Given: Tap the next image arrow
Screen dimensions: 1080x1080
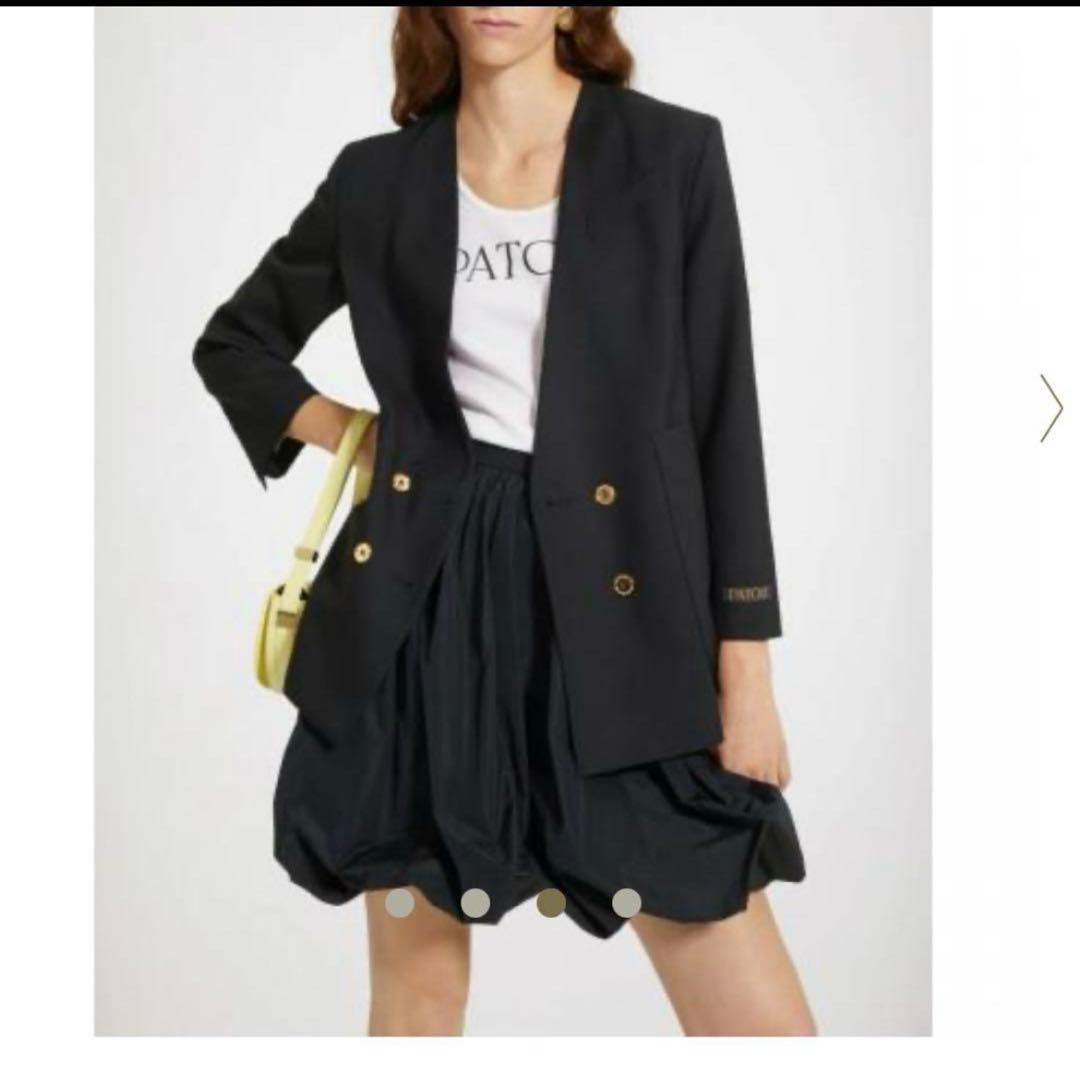Looking at the screenshot, I should point(1051,408).
